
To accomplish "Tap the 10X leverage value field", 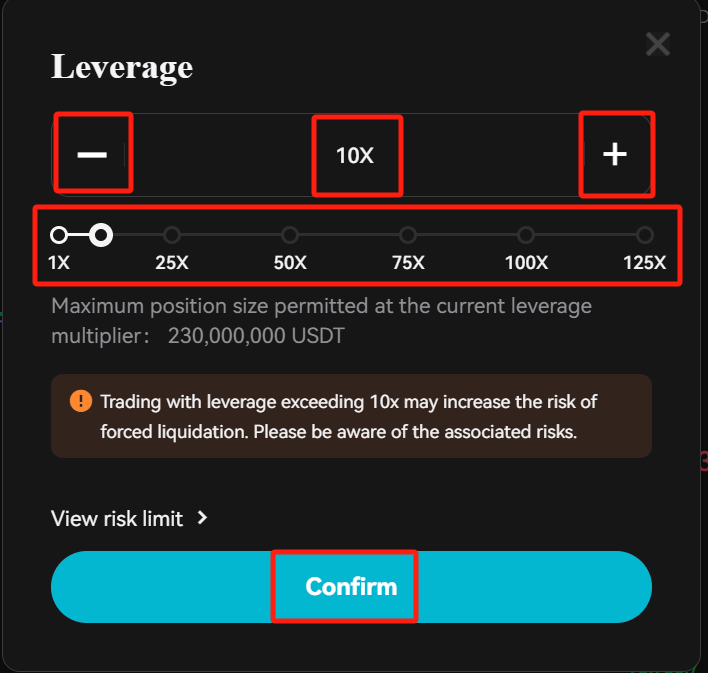I will coord(355,155).
